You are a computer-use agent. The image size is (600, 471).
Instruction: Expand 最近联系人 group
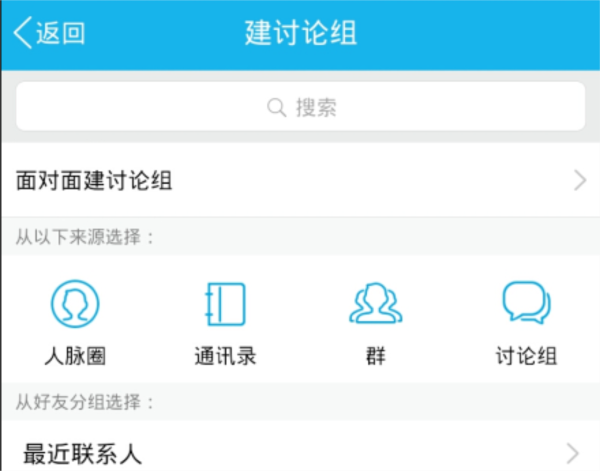300,453
